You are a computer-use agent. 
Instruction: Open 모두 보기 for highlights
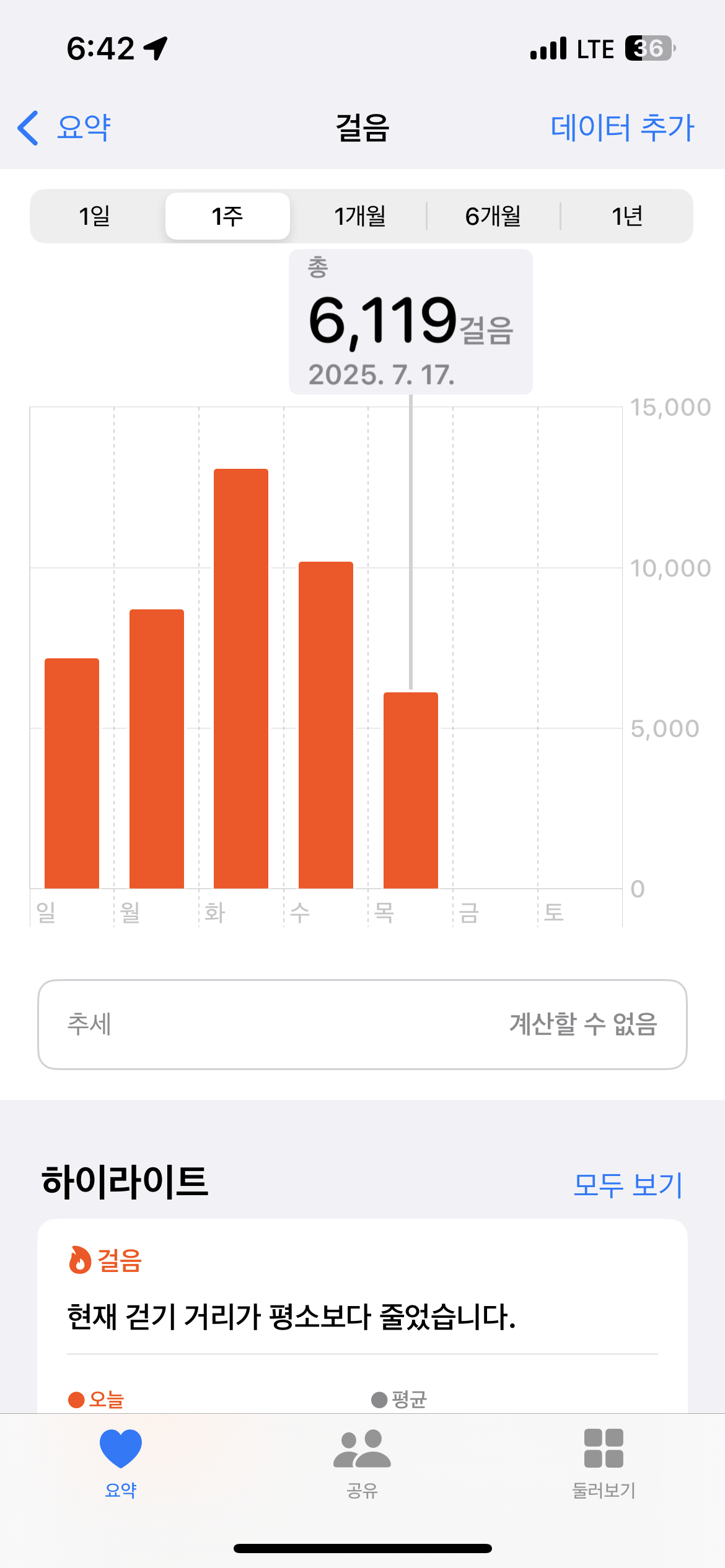pos(627,1185)
